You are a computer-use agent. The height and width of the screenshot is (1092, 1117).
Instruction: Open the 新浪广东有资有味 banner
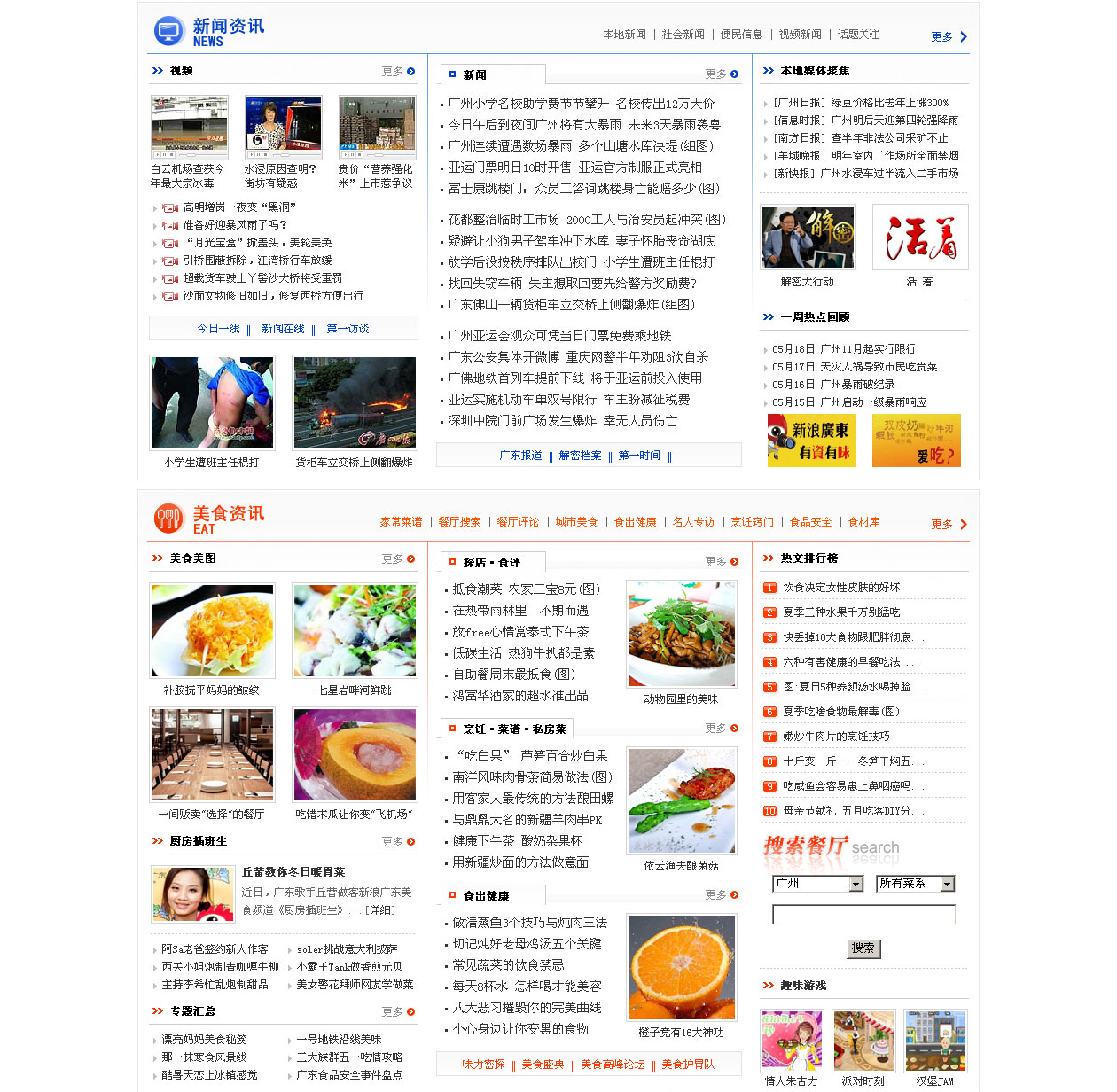pos(811,441)
